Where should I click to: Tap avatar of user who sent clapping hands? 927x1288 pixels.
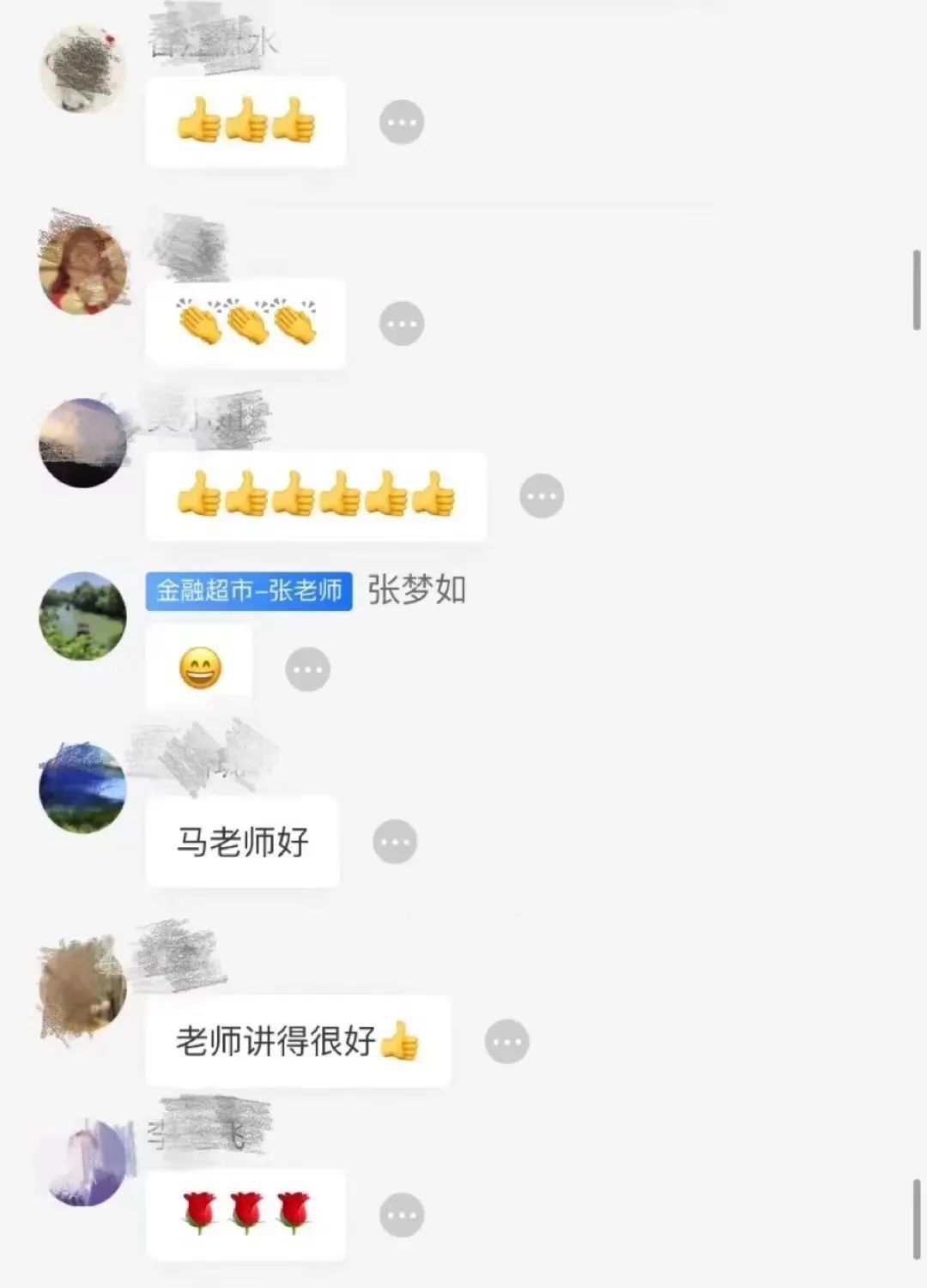pyautogui.click(x=83, y=269)
